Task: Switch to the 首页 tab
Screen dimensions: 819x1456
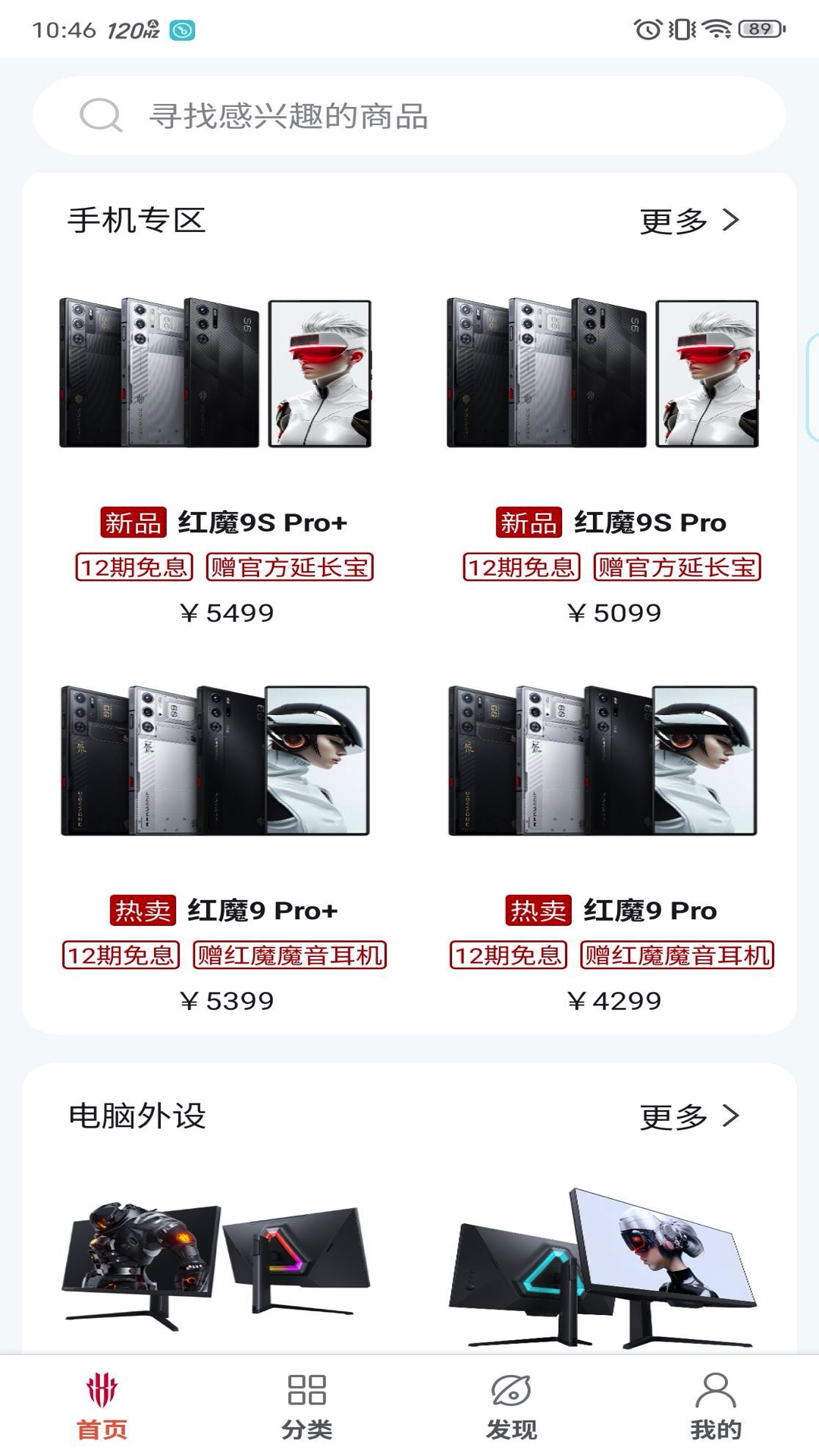Action: (102, 1407)
